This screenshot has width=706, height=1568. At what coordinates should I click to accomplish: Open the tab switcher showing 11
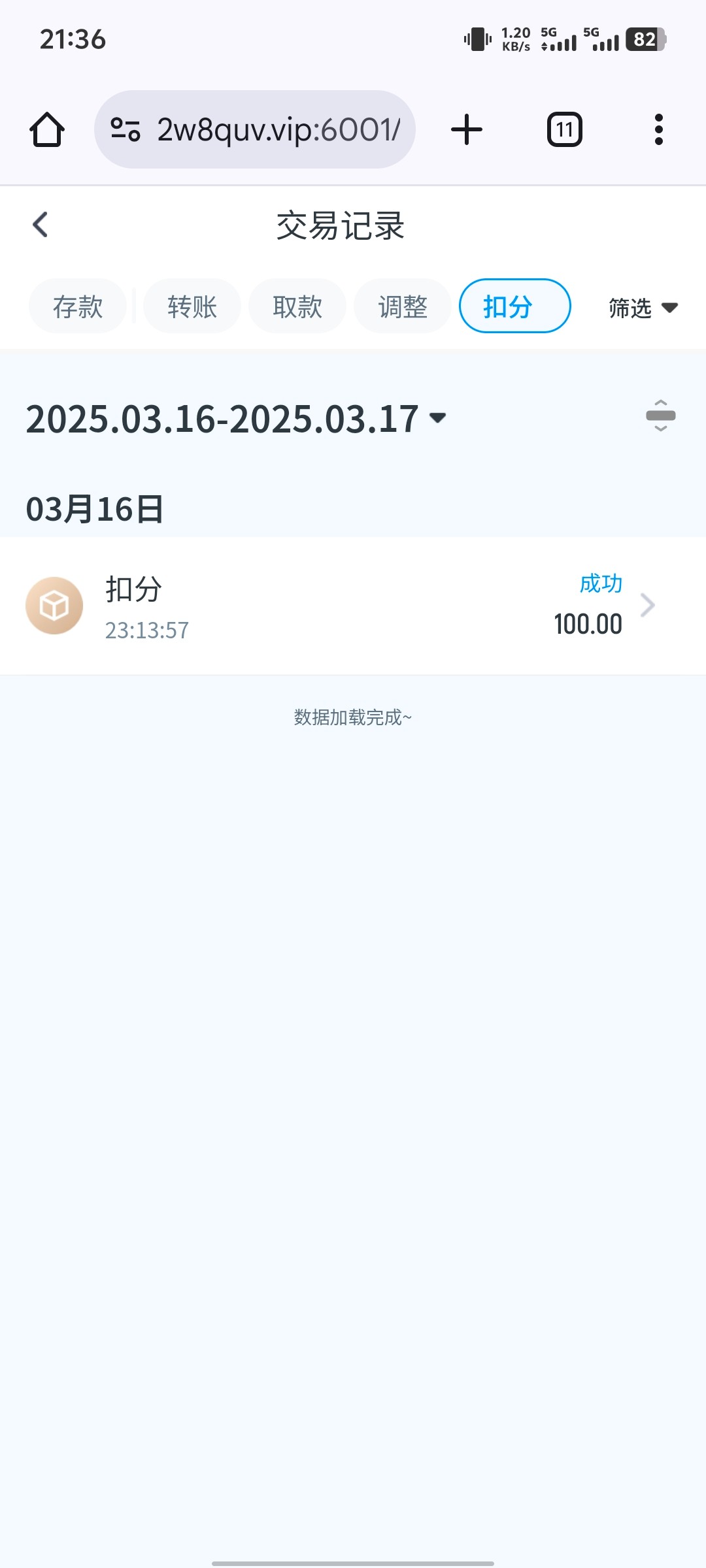(x=564, y=129)
